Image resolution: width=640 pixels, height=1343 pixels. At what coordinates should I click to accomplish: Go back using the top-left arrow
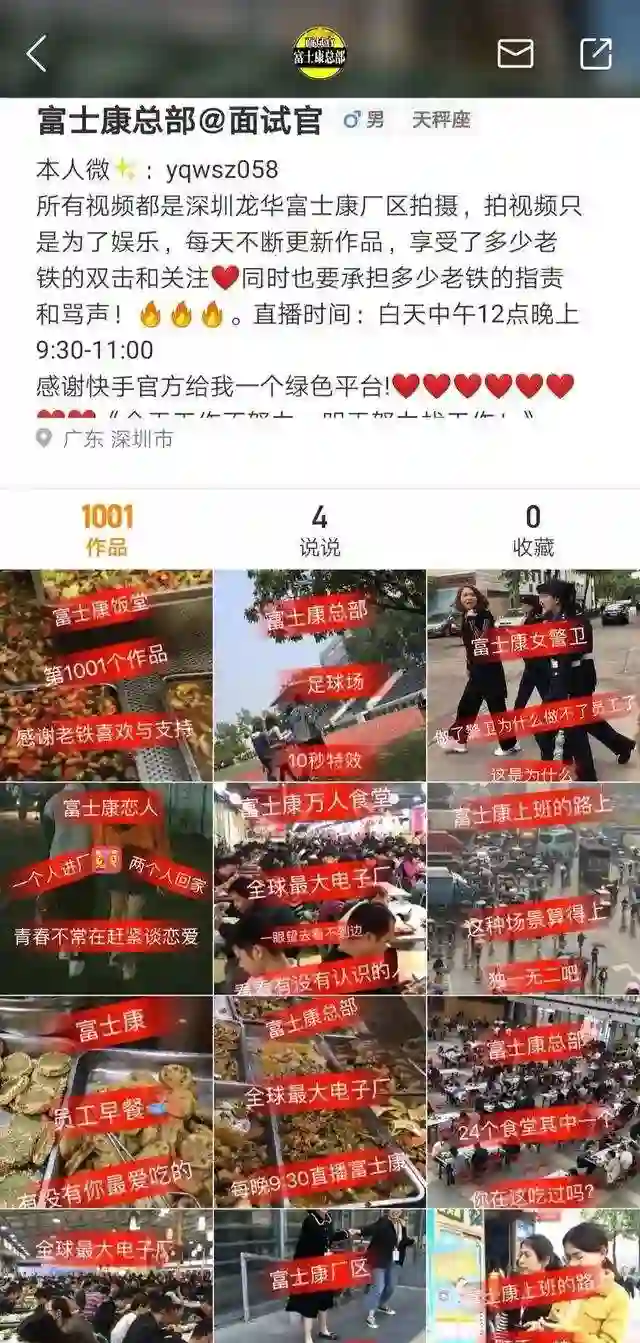click(36, 54)
